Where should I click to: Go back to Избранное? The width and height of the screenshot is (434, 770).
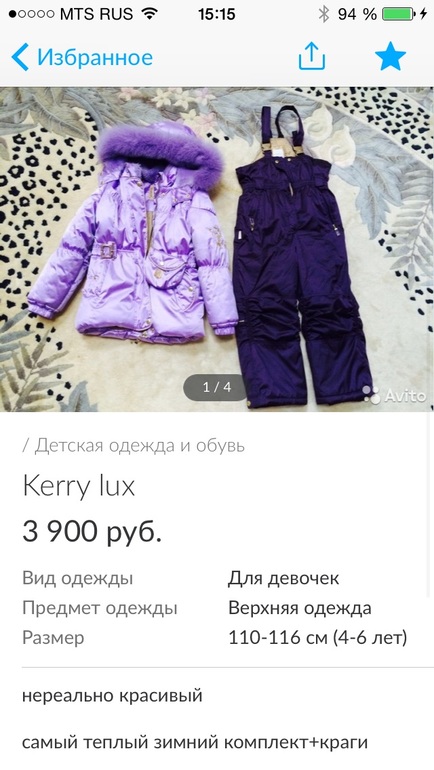tap(82, 57)
